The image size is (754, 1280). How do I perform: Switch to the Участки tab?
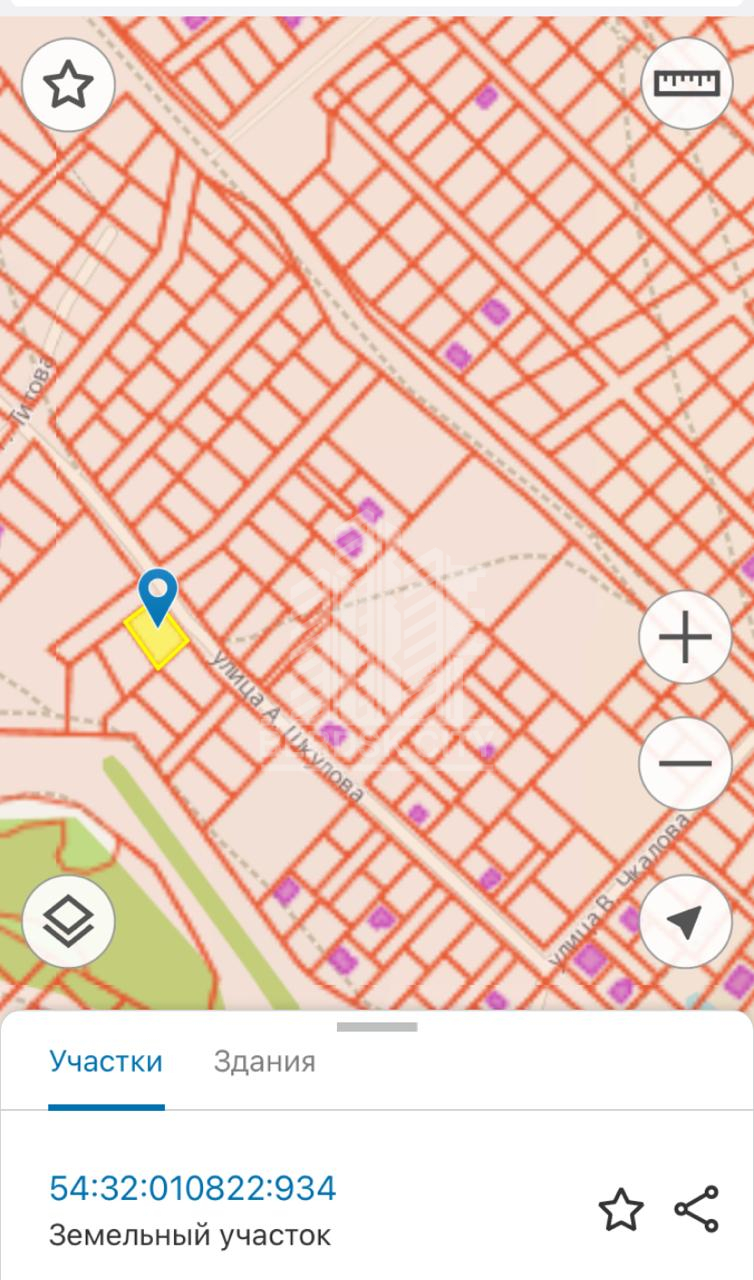[106, 1062]
